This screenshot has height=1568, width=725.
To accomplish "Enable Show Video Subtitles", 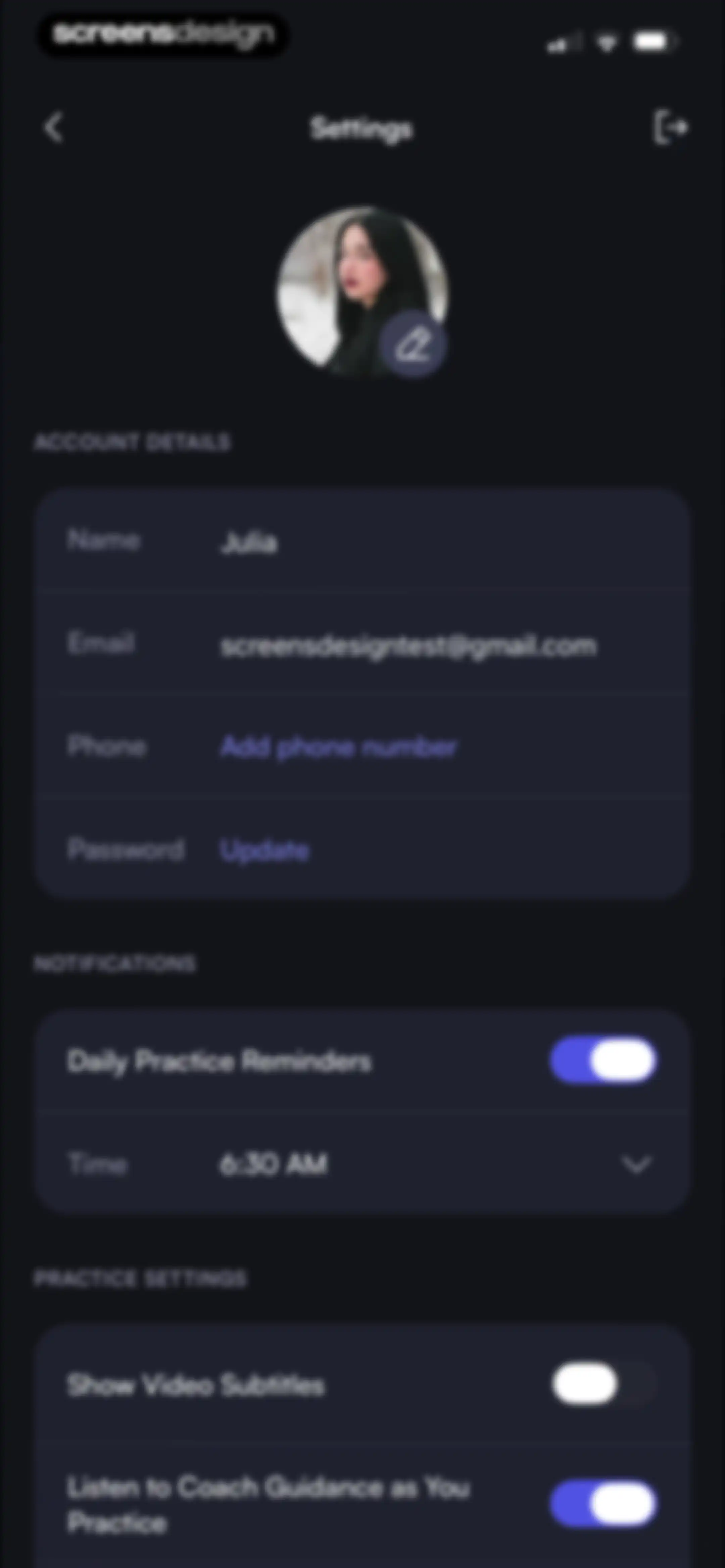I will click(603, 1384).
